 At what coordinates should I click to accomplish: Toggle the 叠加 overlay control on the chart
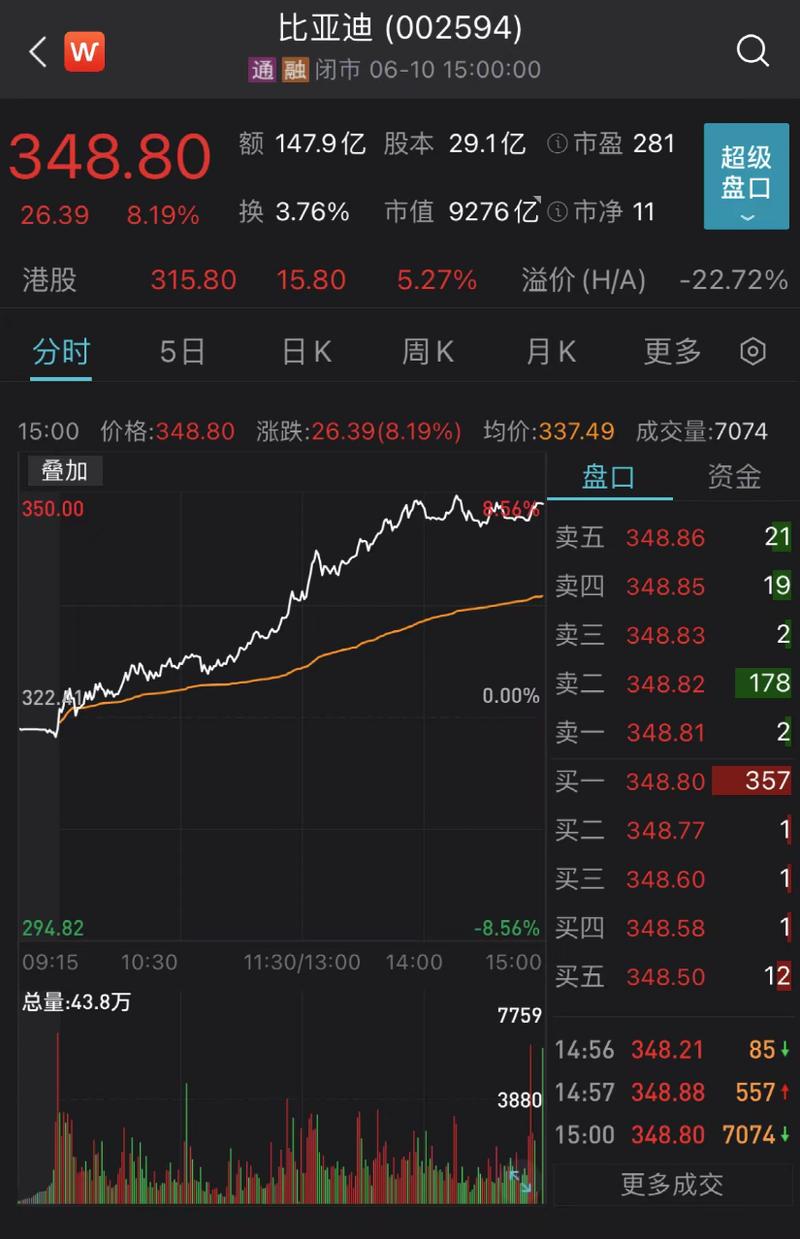click(64, 470)
